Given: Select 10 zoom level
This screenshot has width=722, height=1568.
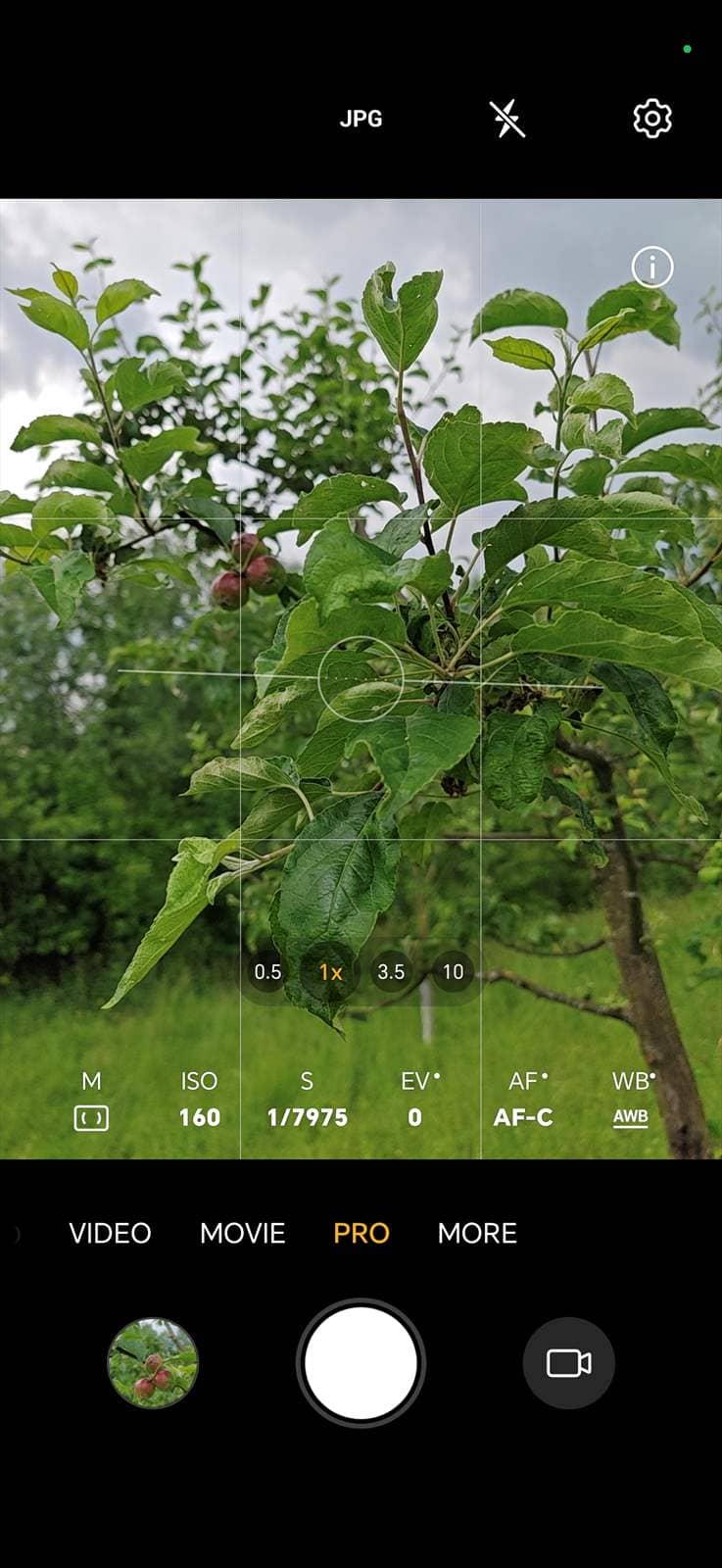Looking at the screenshot, I should pos(453,972).
